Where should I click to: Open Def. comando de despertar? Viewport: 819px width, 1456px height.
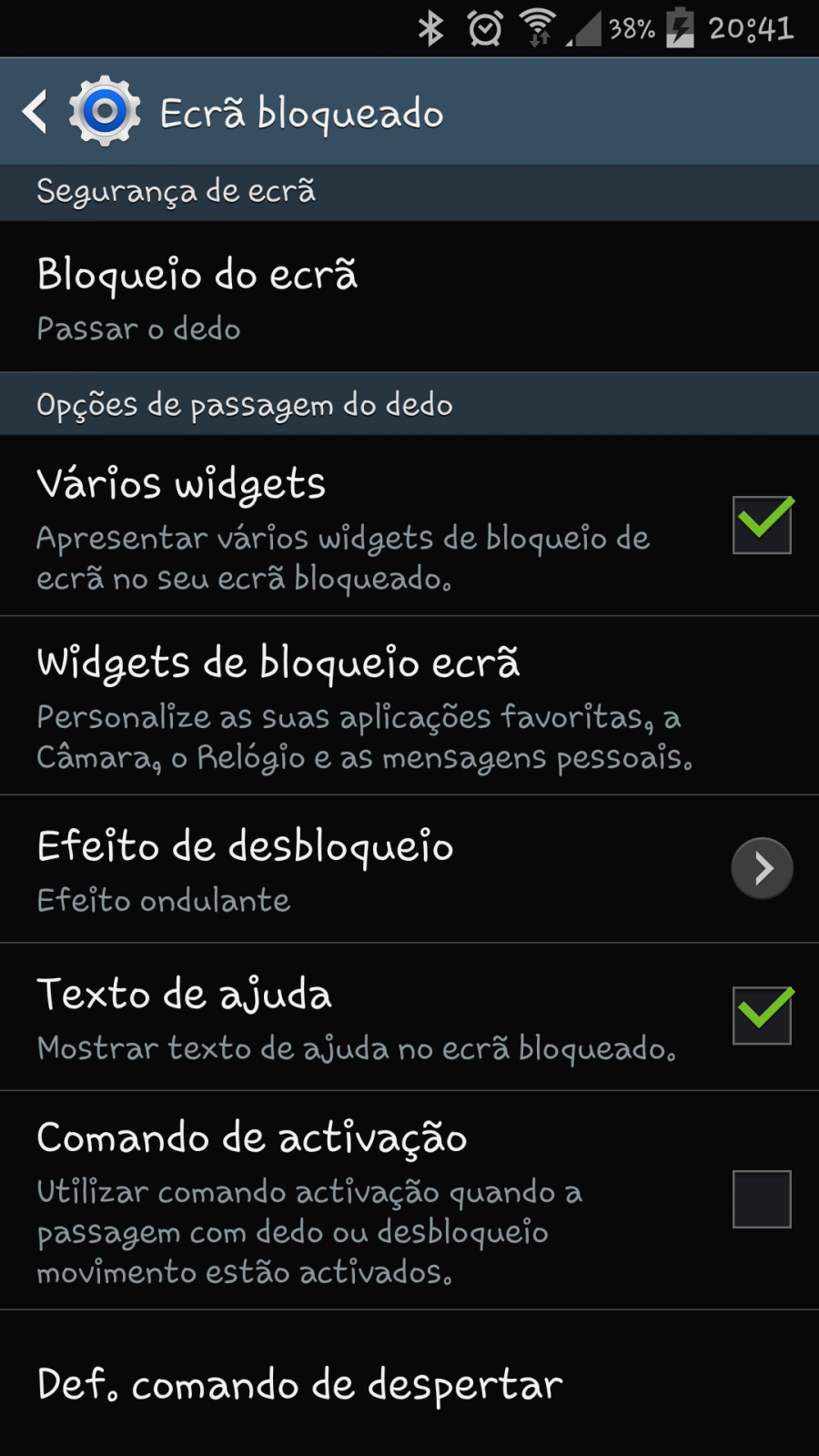[409, 1384]
